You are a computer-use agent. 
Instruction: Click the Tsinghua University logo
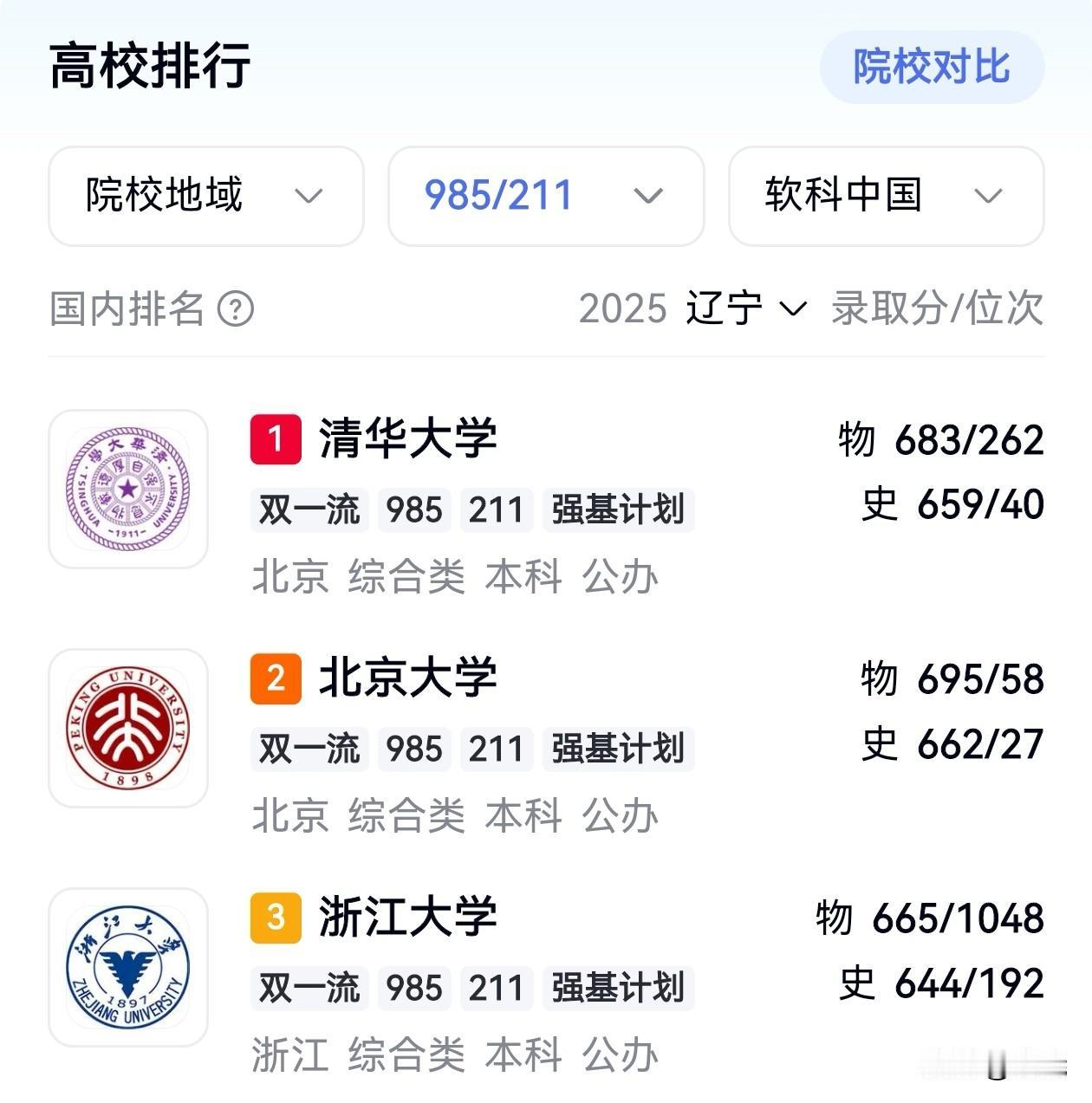[x=128, y=490]
